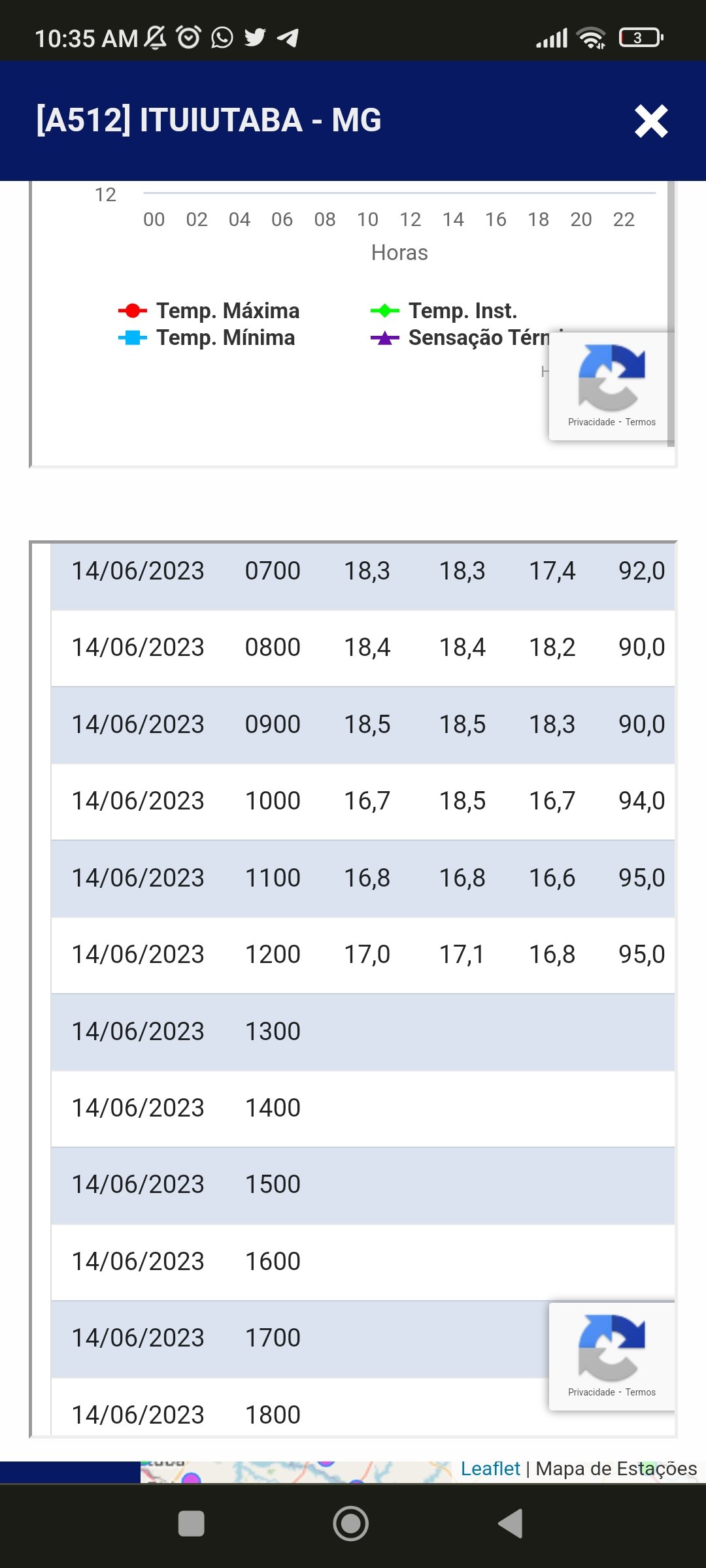Image resolution: width=706 pixels, height=1568 pixels.
Task: Go to the home screen
Action: pos(351,1524)
